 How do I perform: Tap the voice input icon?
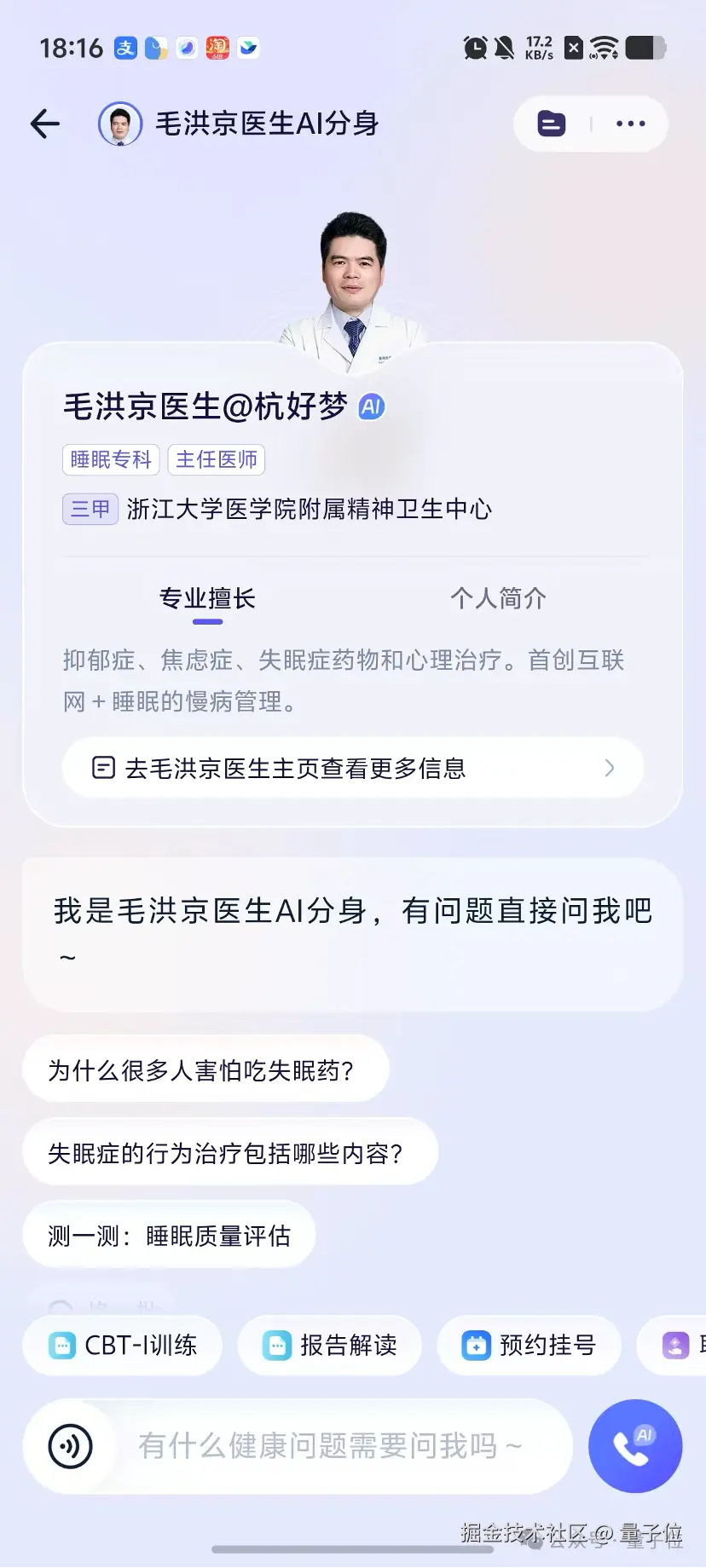click(71, 1445)
